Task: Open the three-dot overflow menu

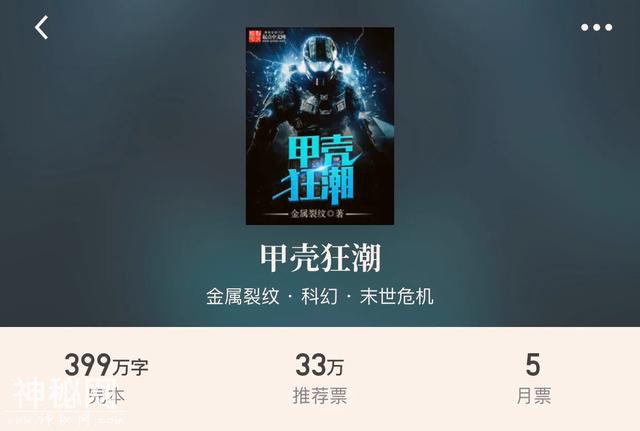Action: (596, 28)
